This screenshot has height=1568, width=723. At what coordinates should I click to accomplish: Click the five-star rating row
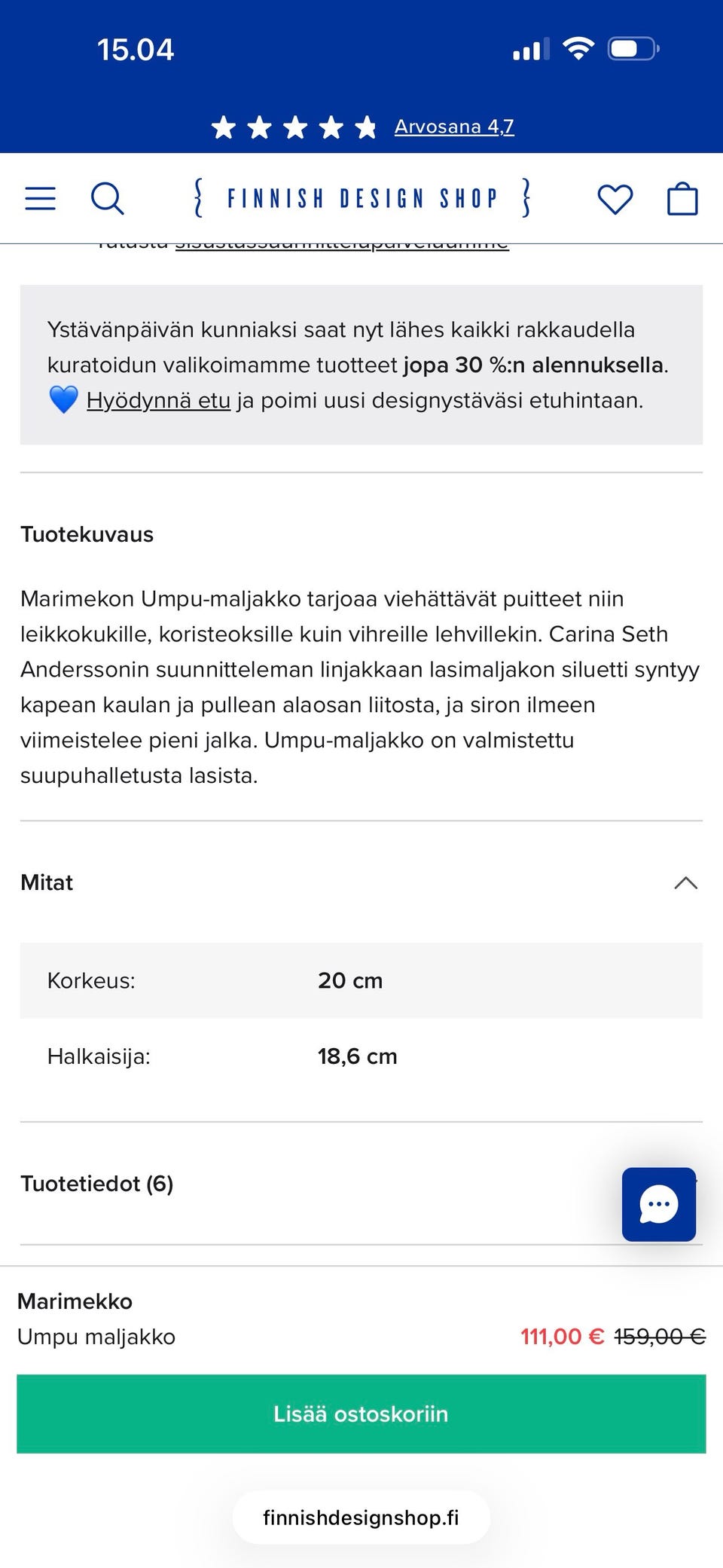tap(294, 127)
